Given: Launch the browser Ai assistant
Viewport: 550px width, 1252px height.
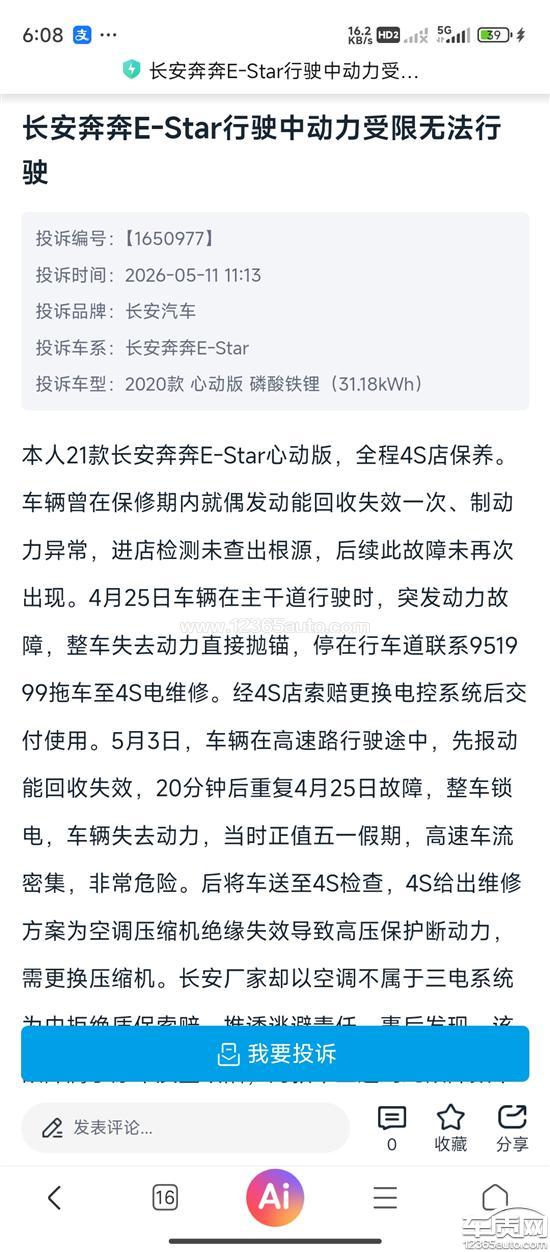Looking at the screenshot, I should click(275, 1197).
